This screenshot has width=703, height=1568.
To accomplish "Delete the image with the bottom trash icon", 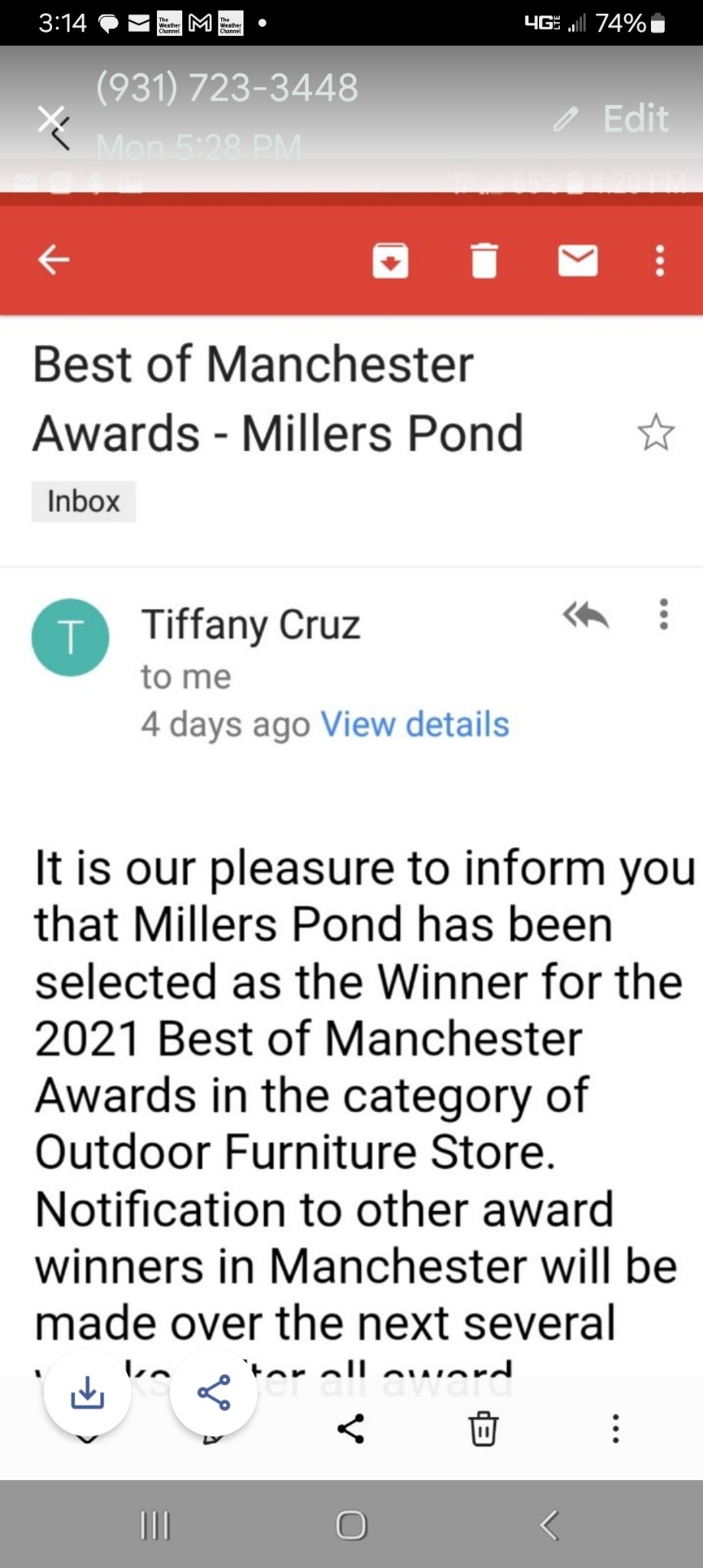I will coord(483,1429).
